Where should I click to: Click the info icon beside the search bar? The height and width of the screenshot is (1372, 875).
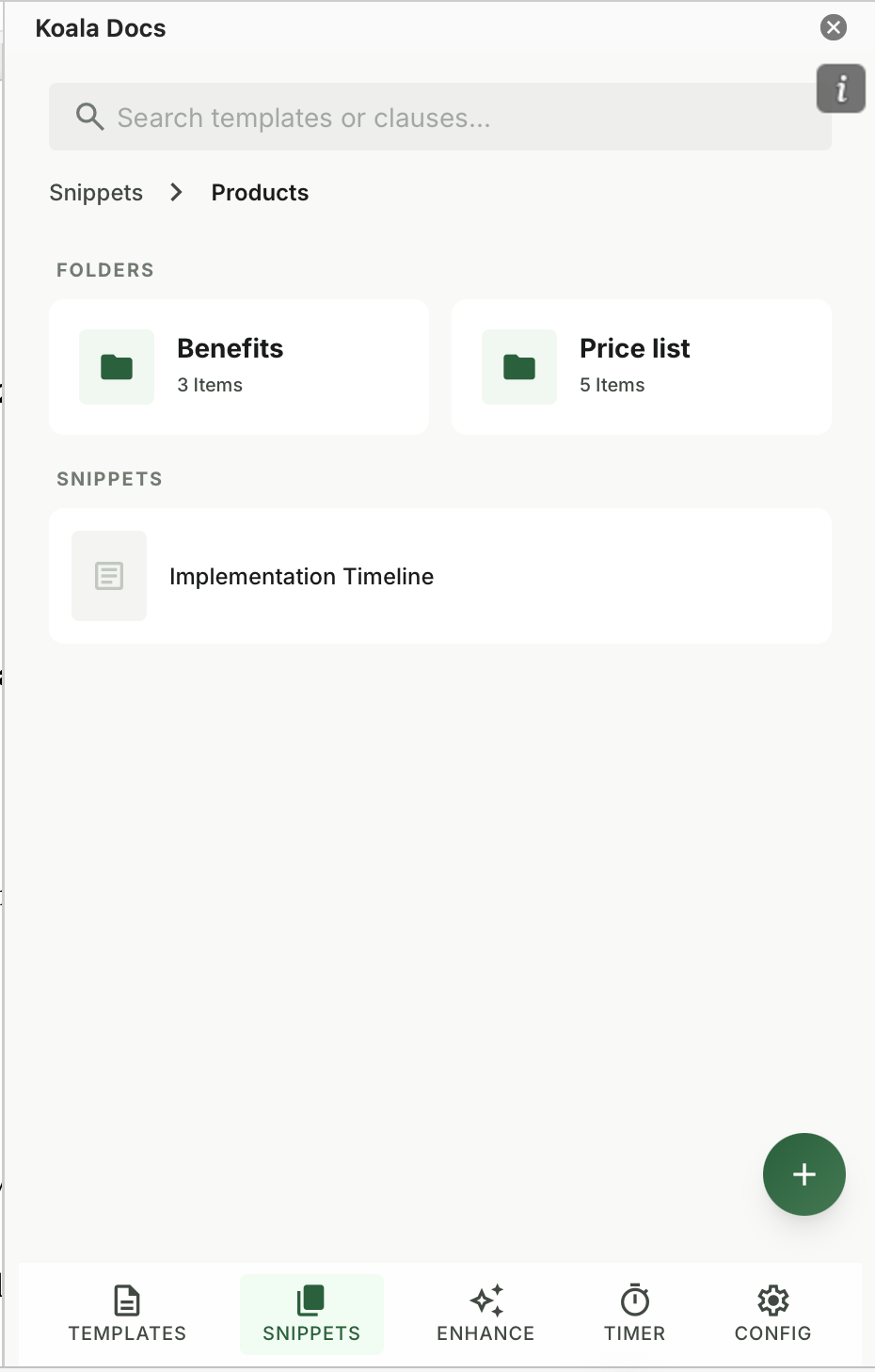840,88
